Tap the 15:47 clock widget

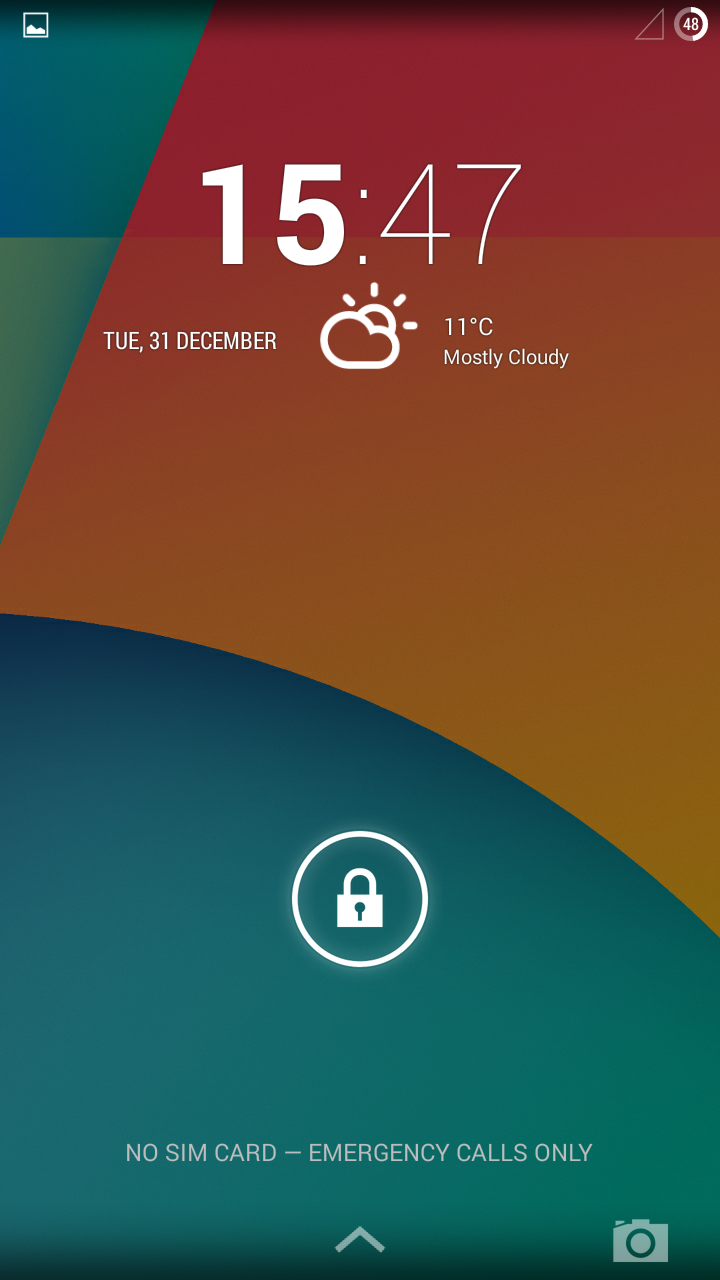click(360, 216)
